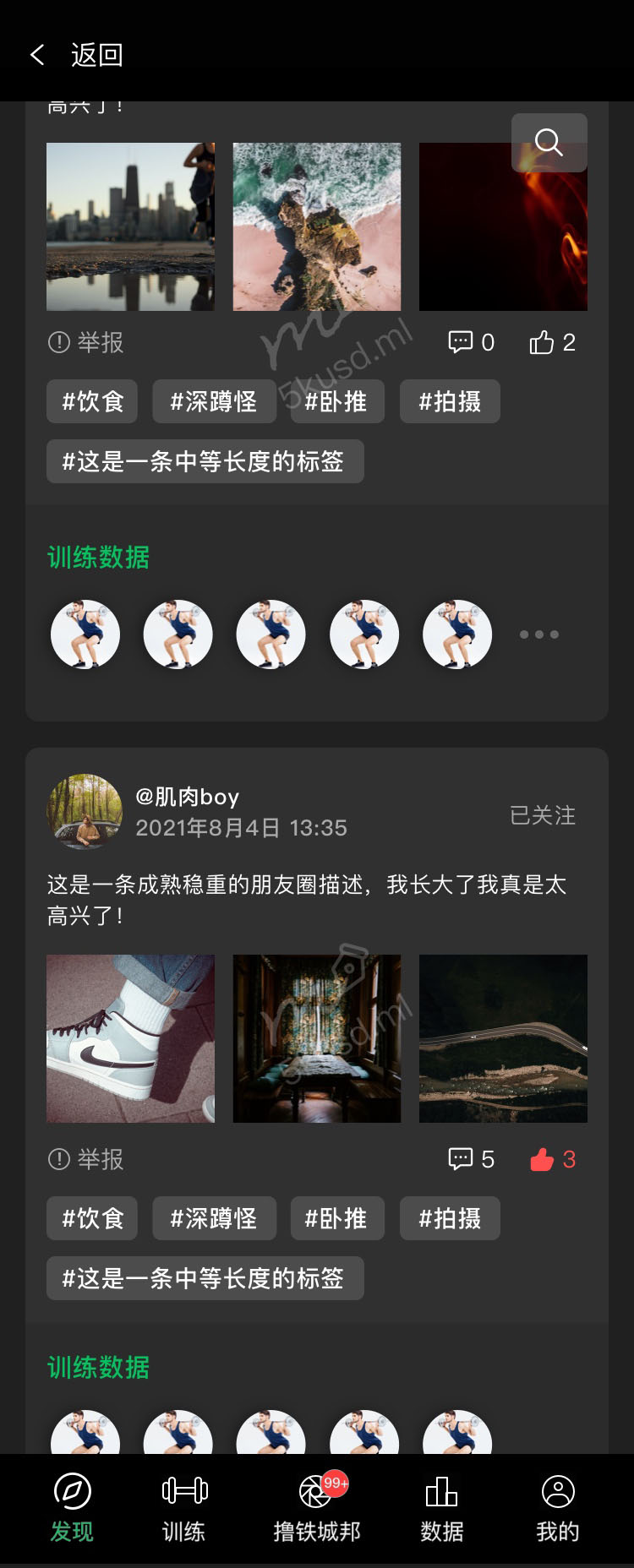The width and height of the screenshot is (634, 1568).
Task: Go back using the 返回 arrow
Action: pos(38,55)
